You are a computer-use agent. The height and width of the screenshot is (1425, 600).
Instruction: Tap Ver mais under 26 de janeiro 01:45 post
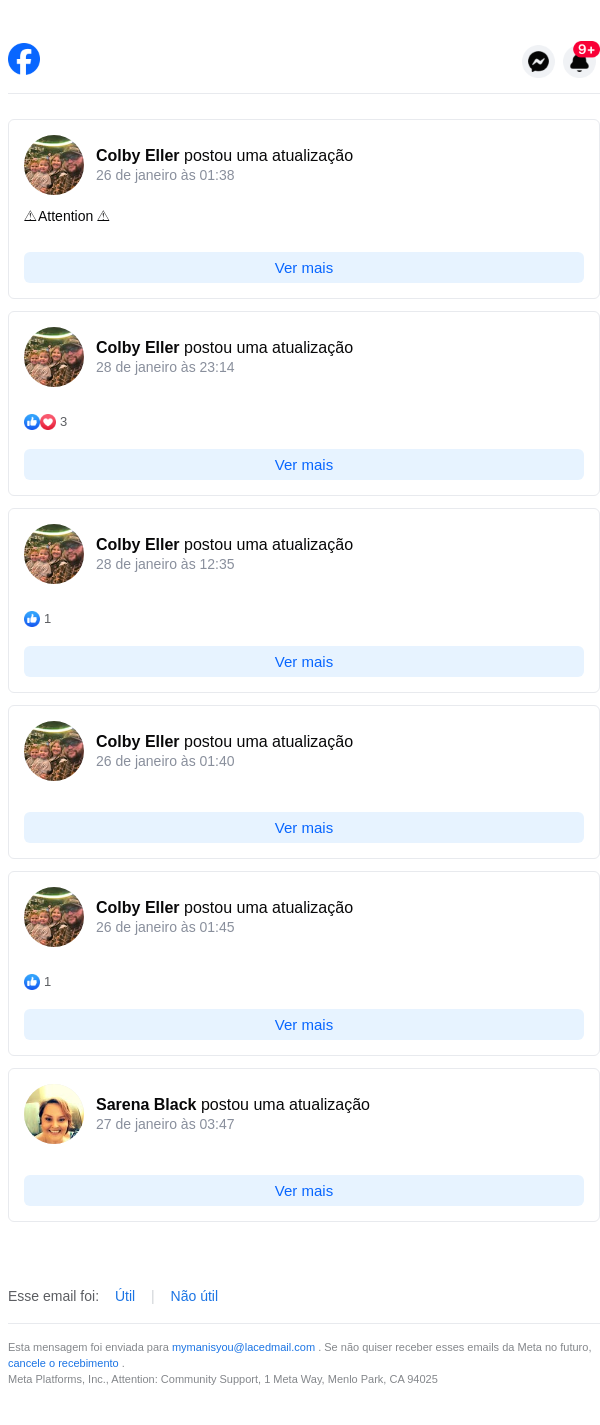pos(304,1024)
